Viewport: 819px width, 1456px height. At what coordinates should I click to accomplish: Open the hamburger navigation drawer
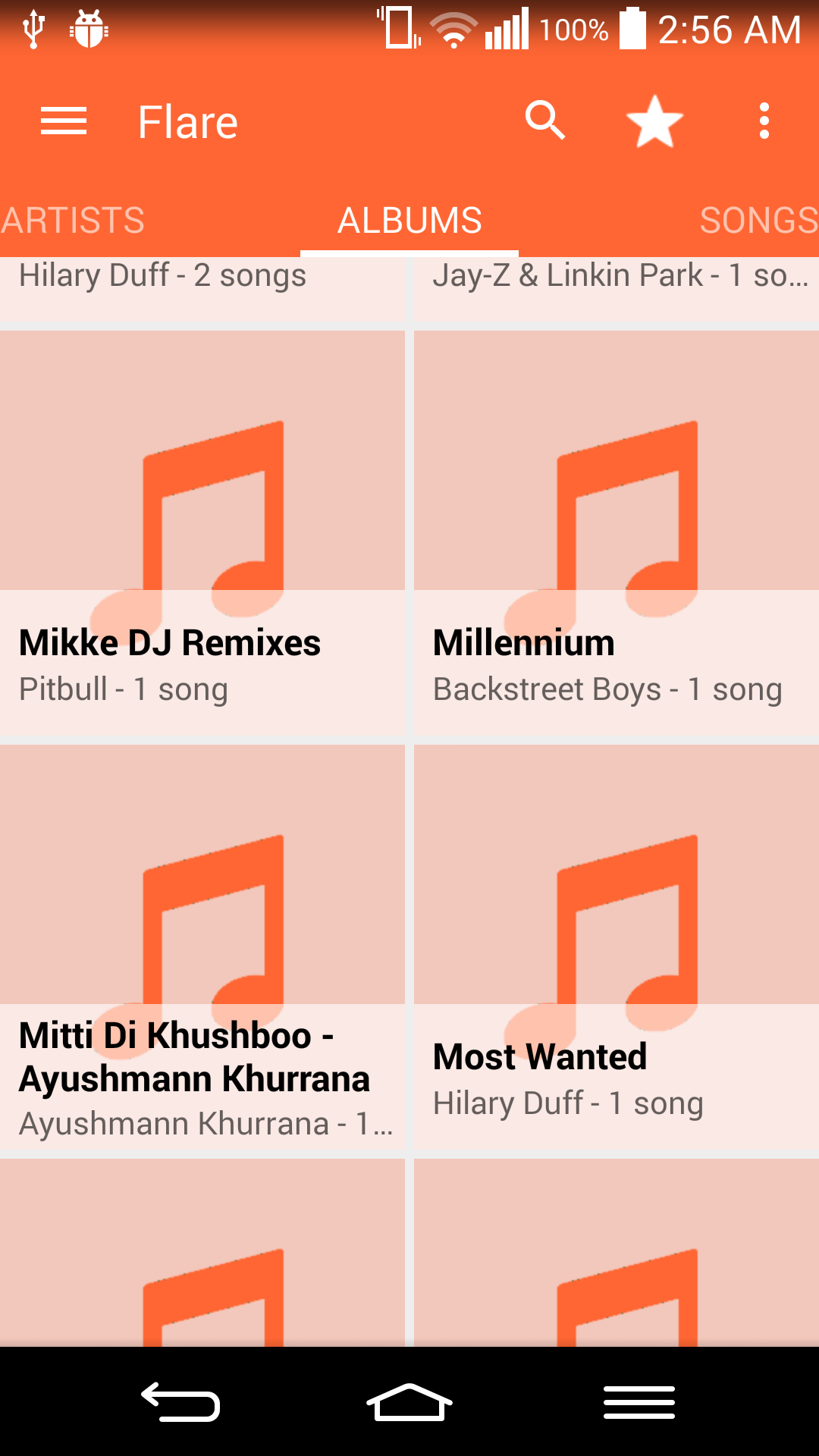(64, 121)
